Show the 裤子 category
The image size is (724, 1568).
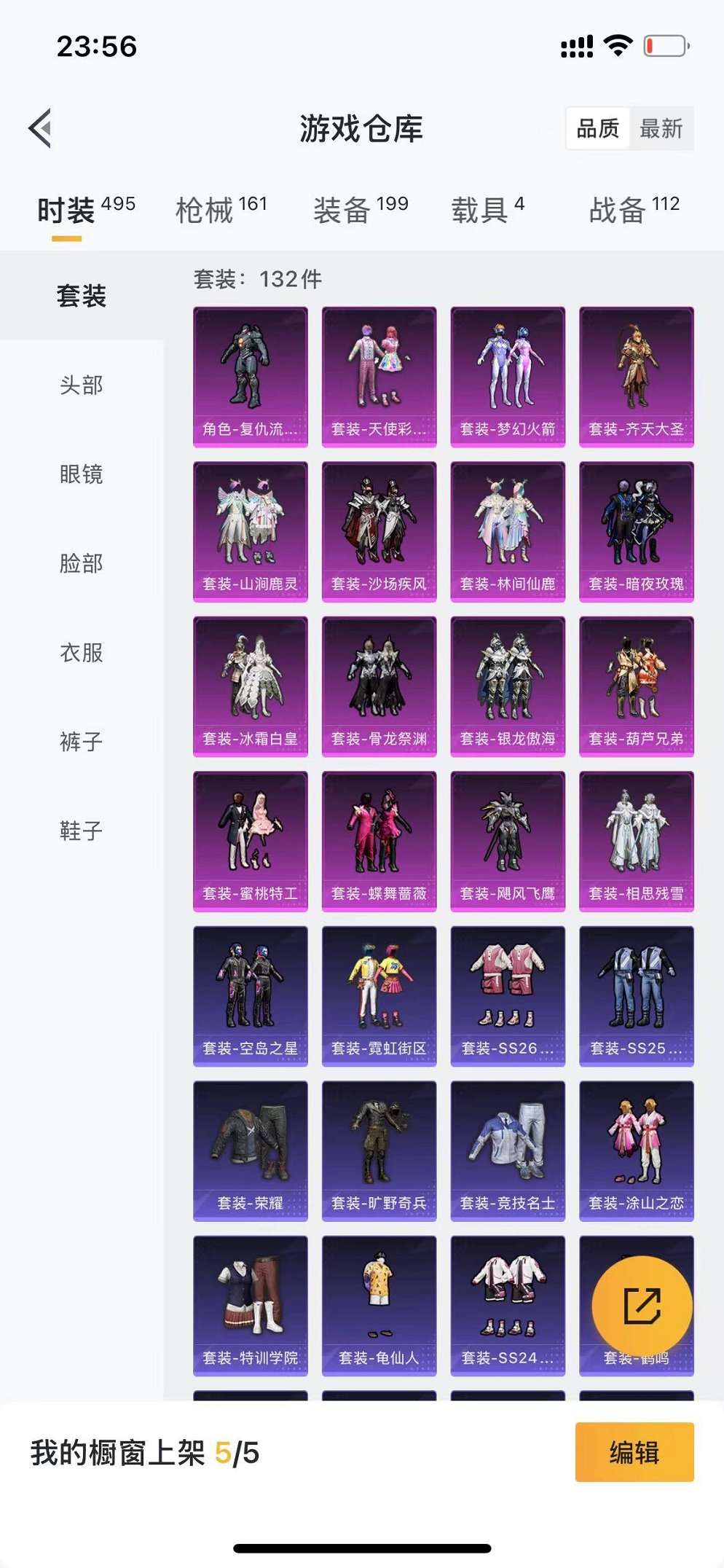click(x=82, y=742)
